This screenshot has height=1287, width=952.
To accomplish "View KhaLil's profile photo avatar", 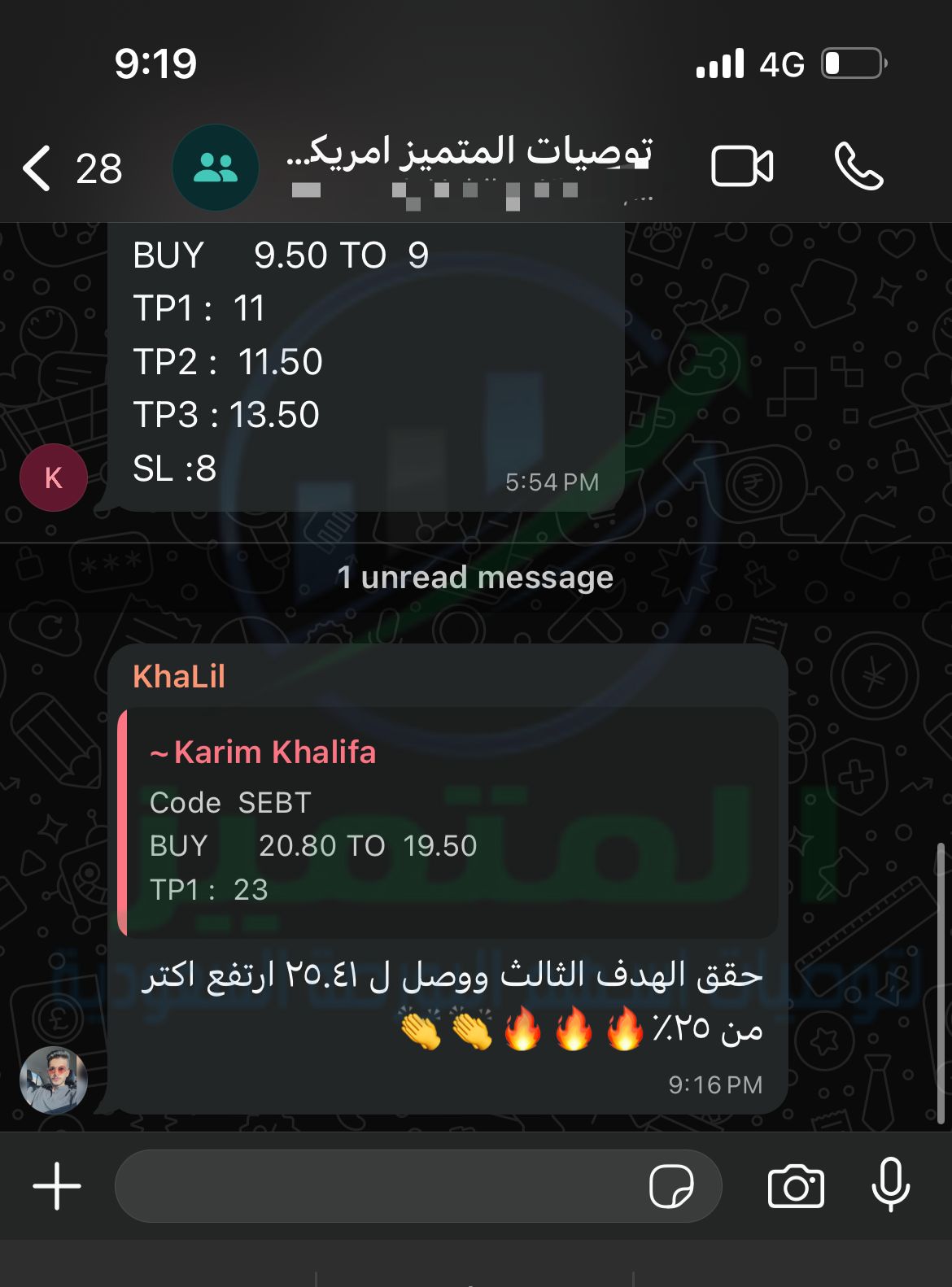I will point(54,1080).
